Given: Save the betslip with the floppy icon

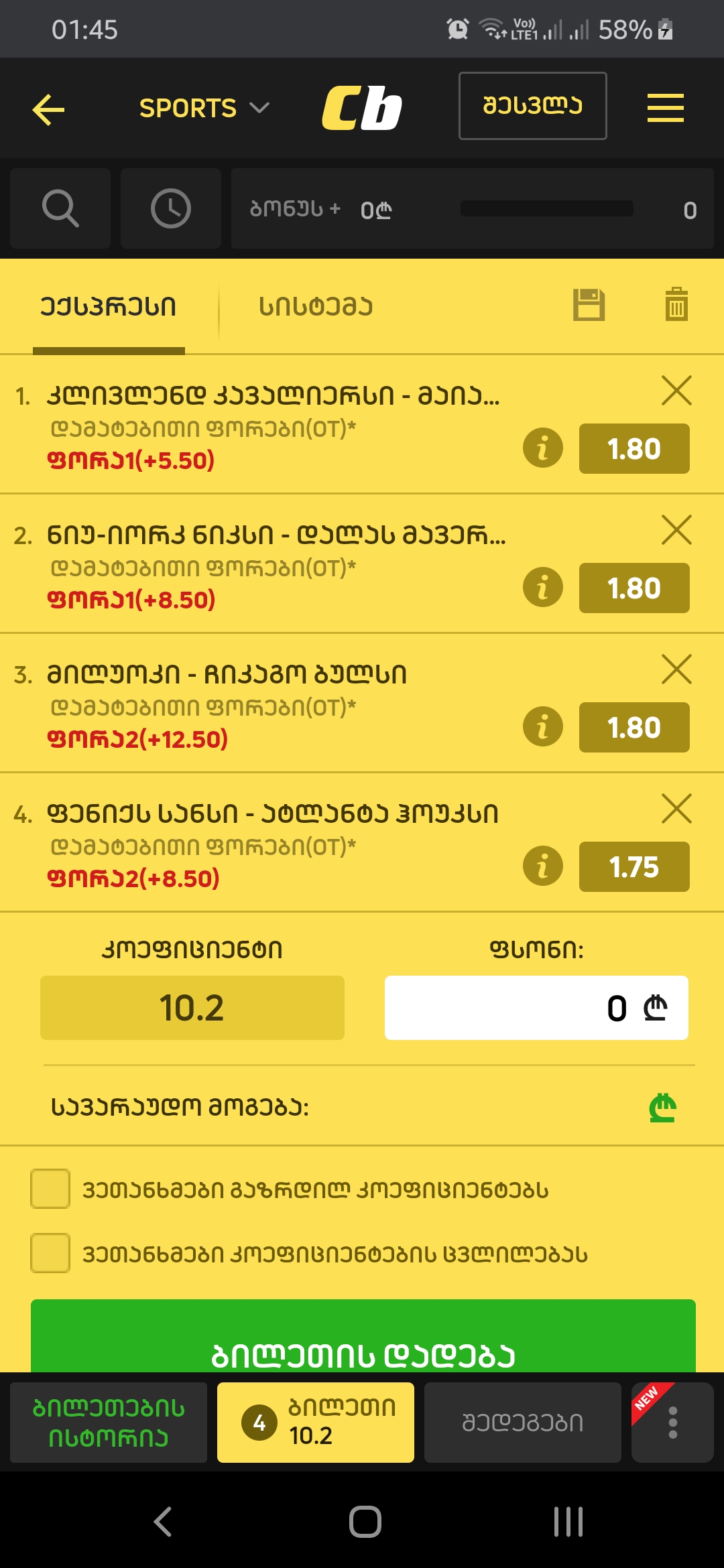Looking at the screenshot, I should (x=589, y=305).
